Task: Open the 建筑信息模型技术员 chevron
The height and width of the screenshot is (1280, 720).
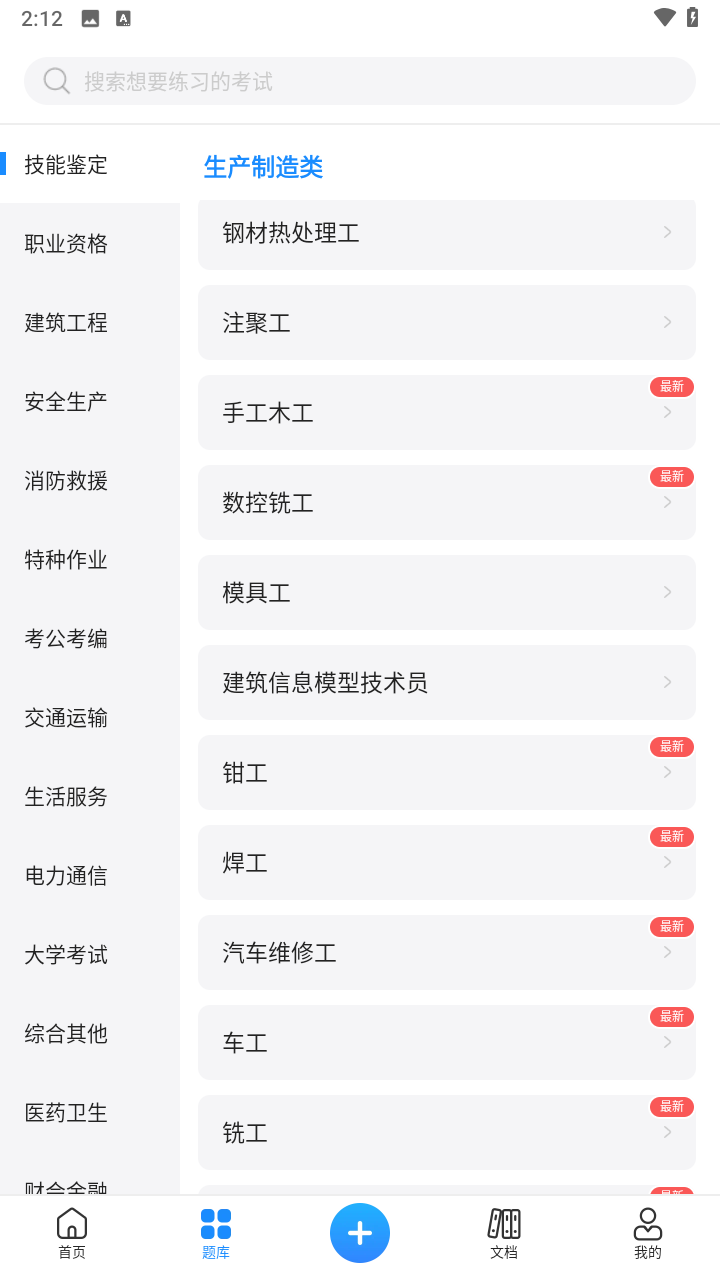Action: coord(667,682)
